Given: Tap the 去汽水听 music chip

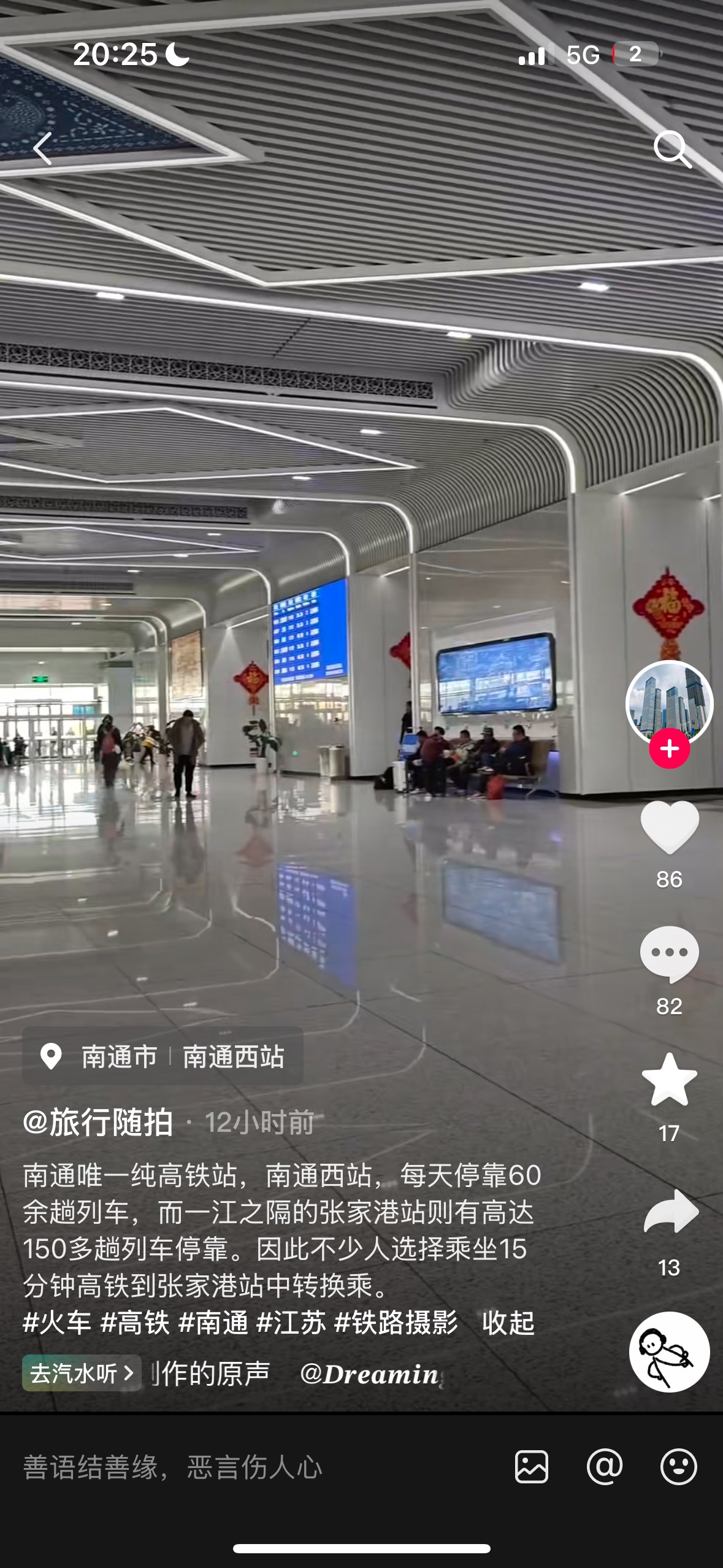Looking at the screenshot, I should click(x=82, y=1373).
